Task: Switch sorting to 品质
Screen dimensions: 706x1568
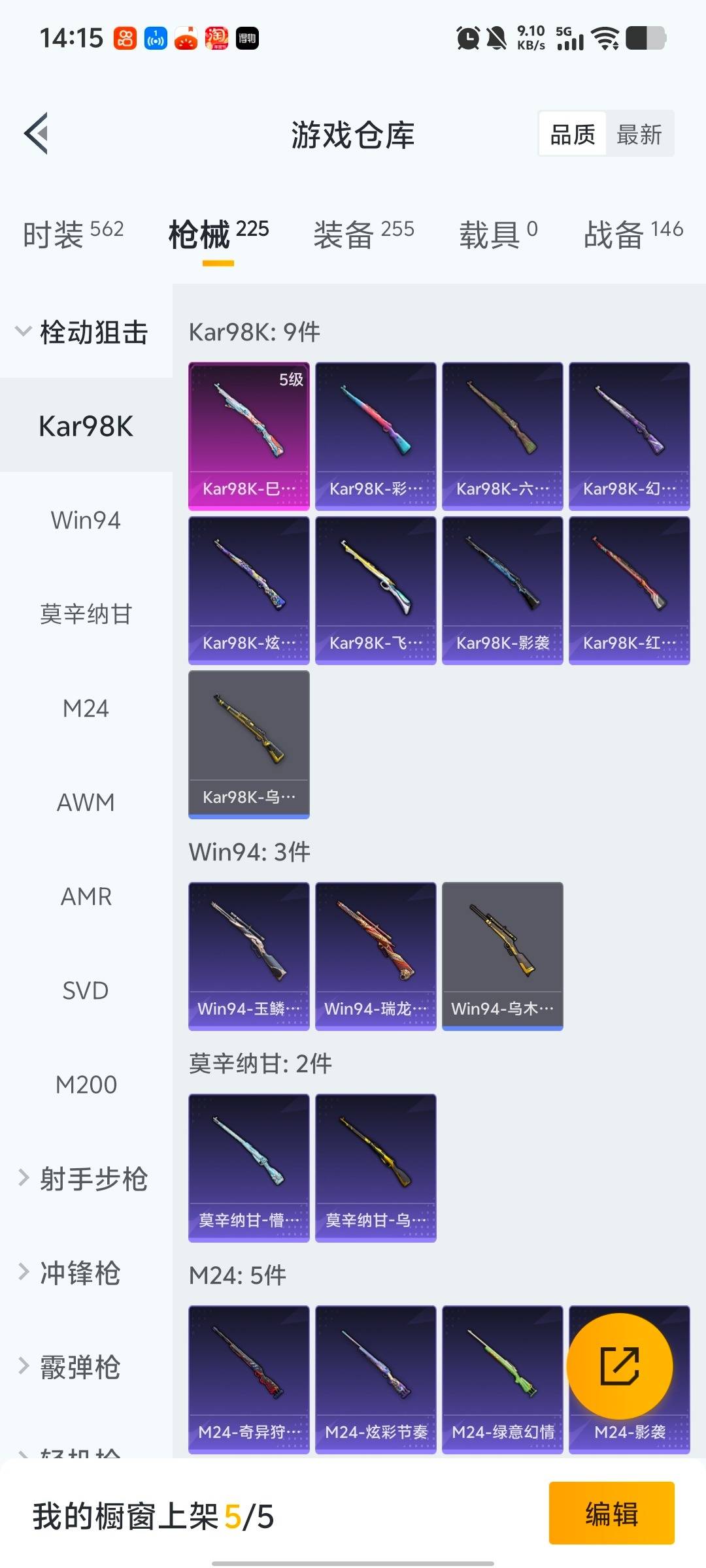Action: [571, 134]
